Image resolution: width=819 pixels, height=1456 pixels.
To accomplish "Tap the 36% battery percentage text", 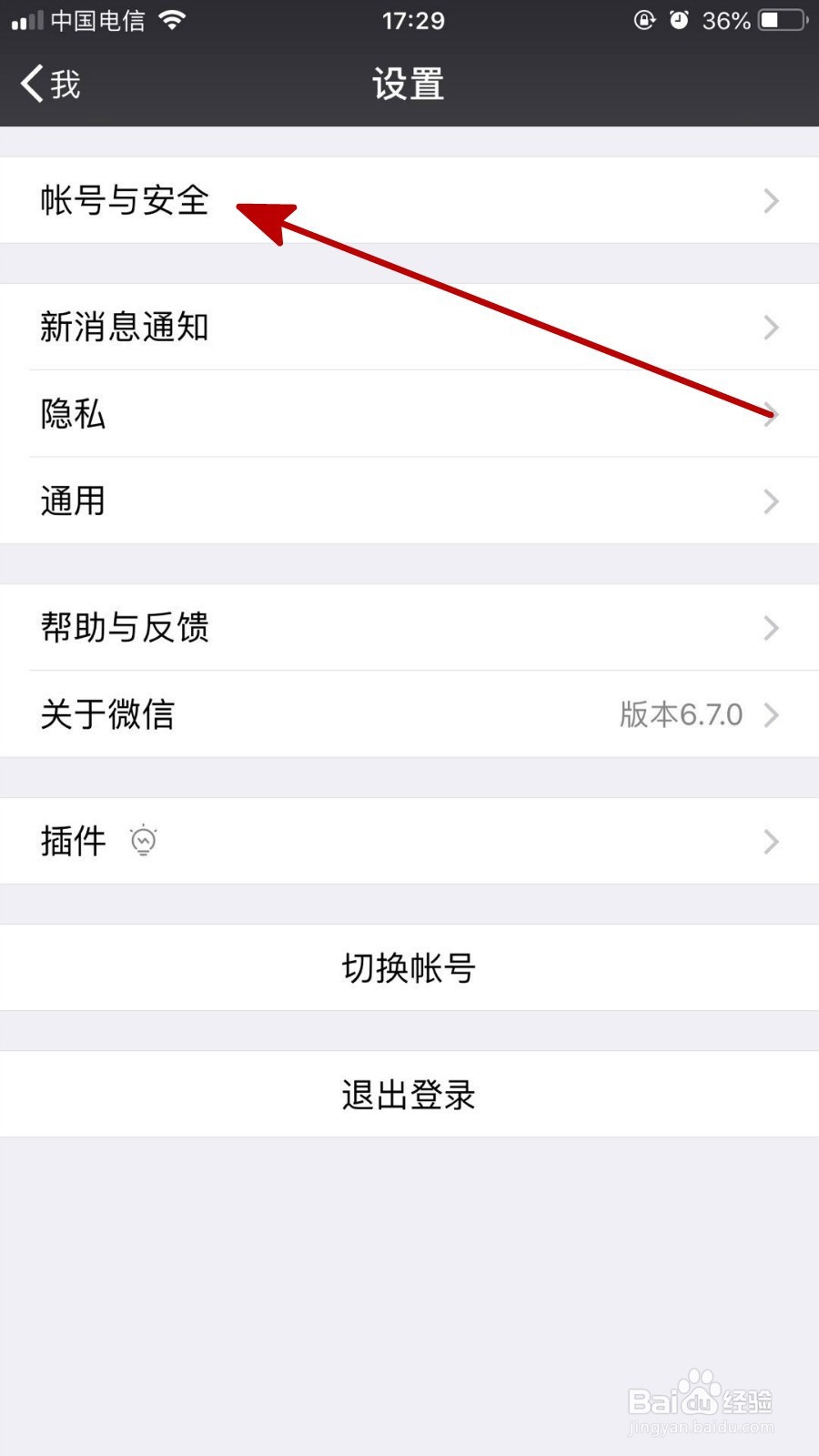I will 723,20.
